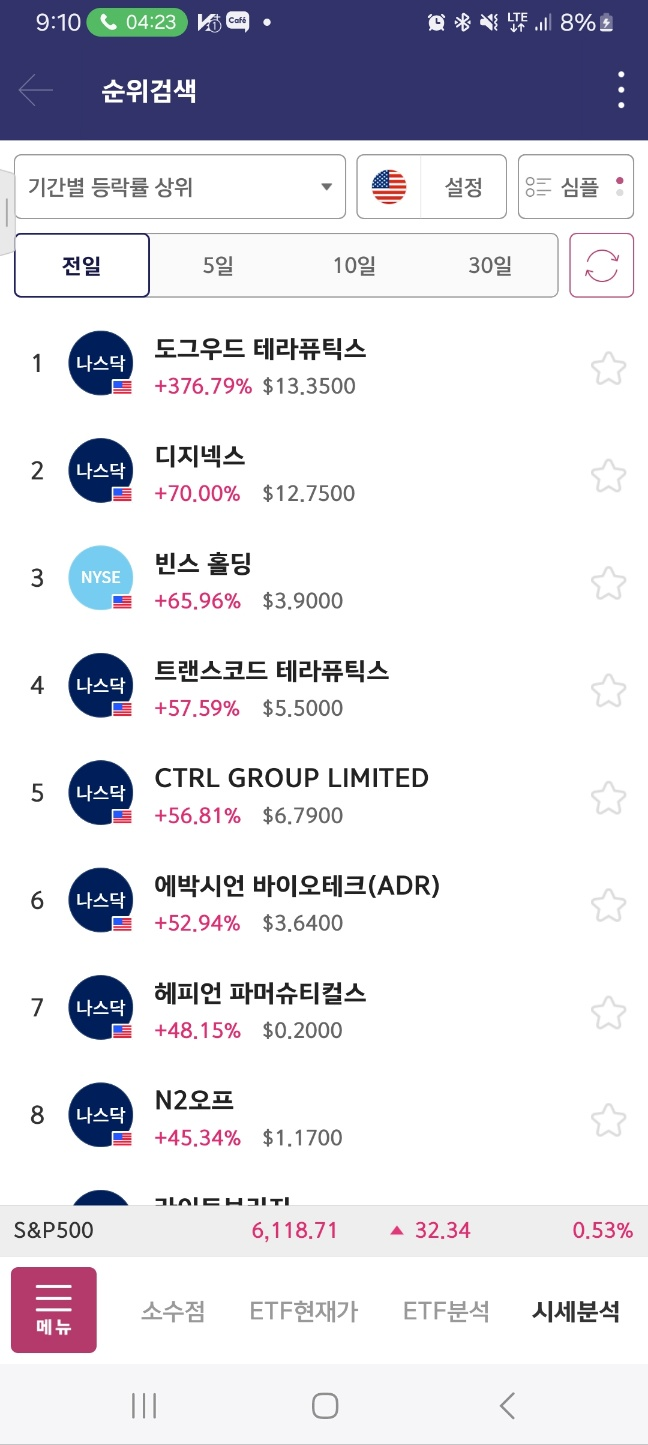Refresh the ranking list
The height and width of the screenshot is (1445, 648).
click(602, 265)
